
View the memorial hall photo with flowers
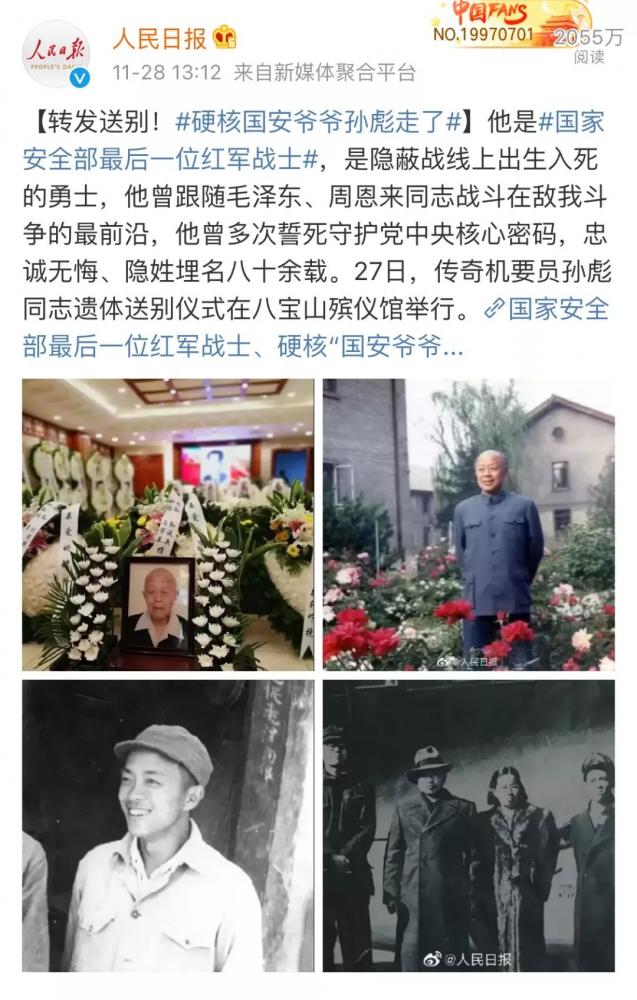click(168, 525)
